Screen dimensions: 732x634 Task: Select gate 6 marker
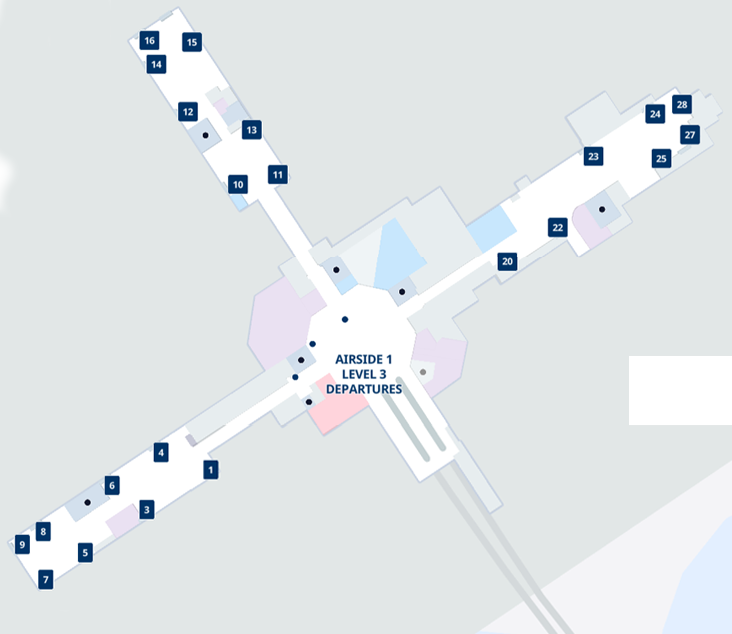pos(112,486)
